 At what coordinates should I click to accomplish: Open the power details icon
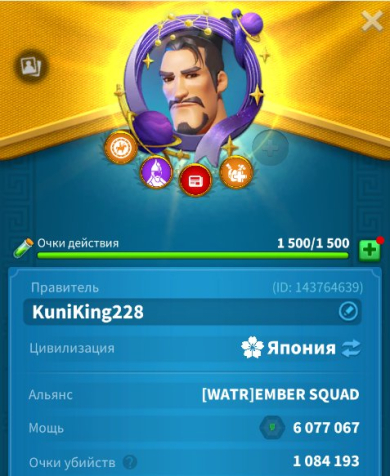coord(272,427)
